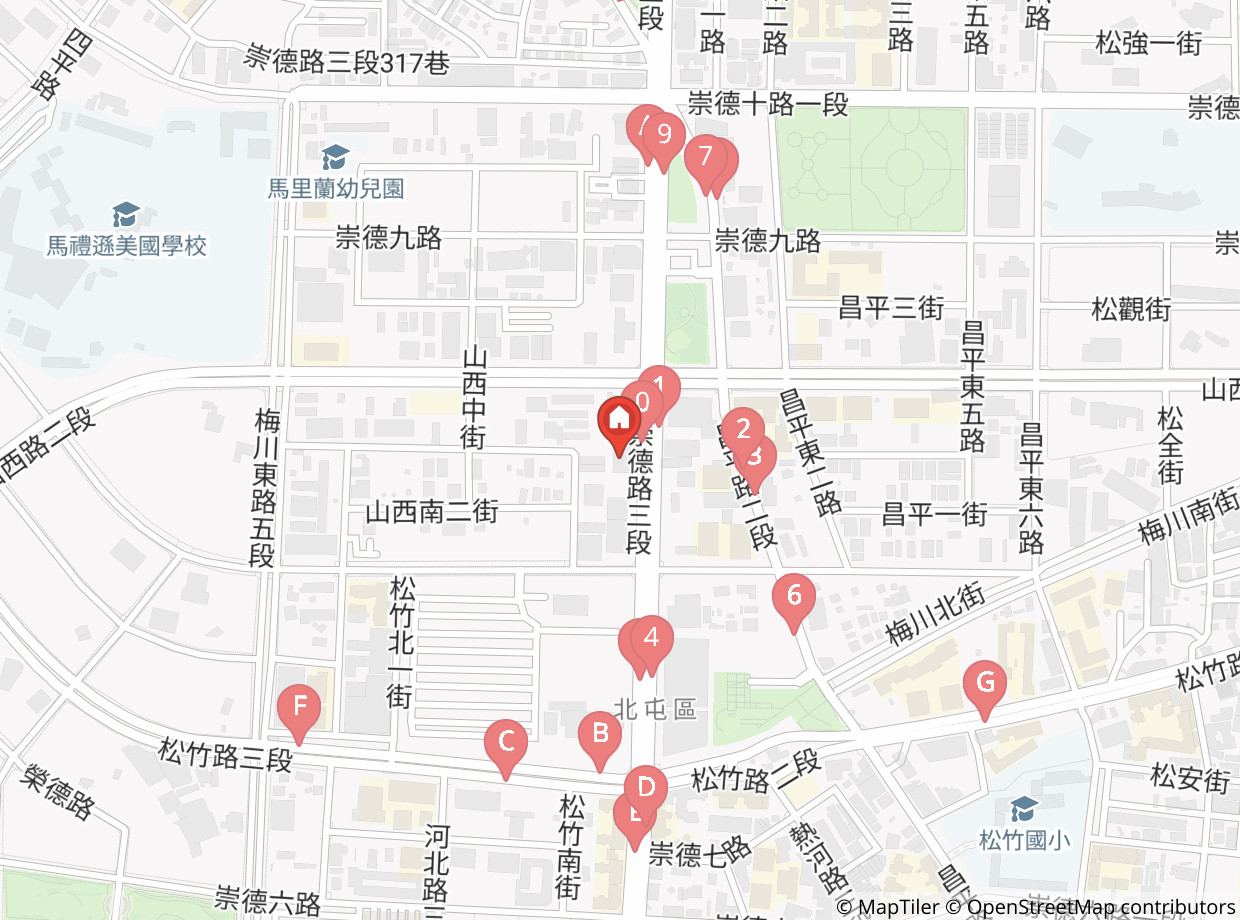The image size is (1240, 920).
Task: Open map marker G
Action: point(985,682)
